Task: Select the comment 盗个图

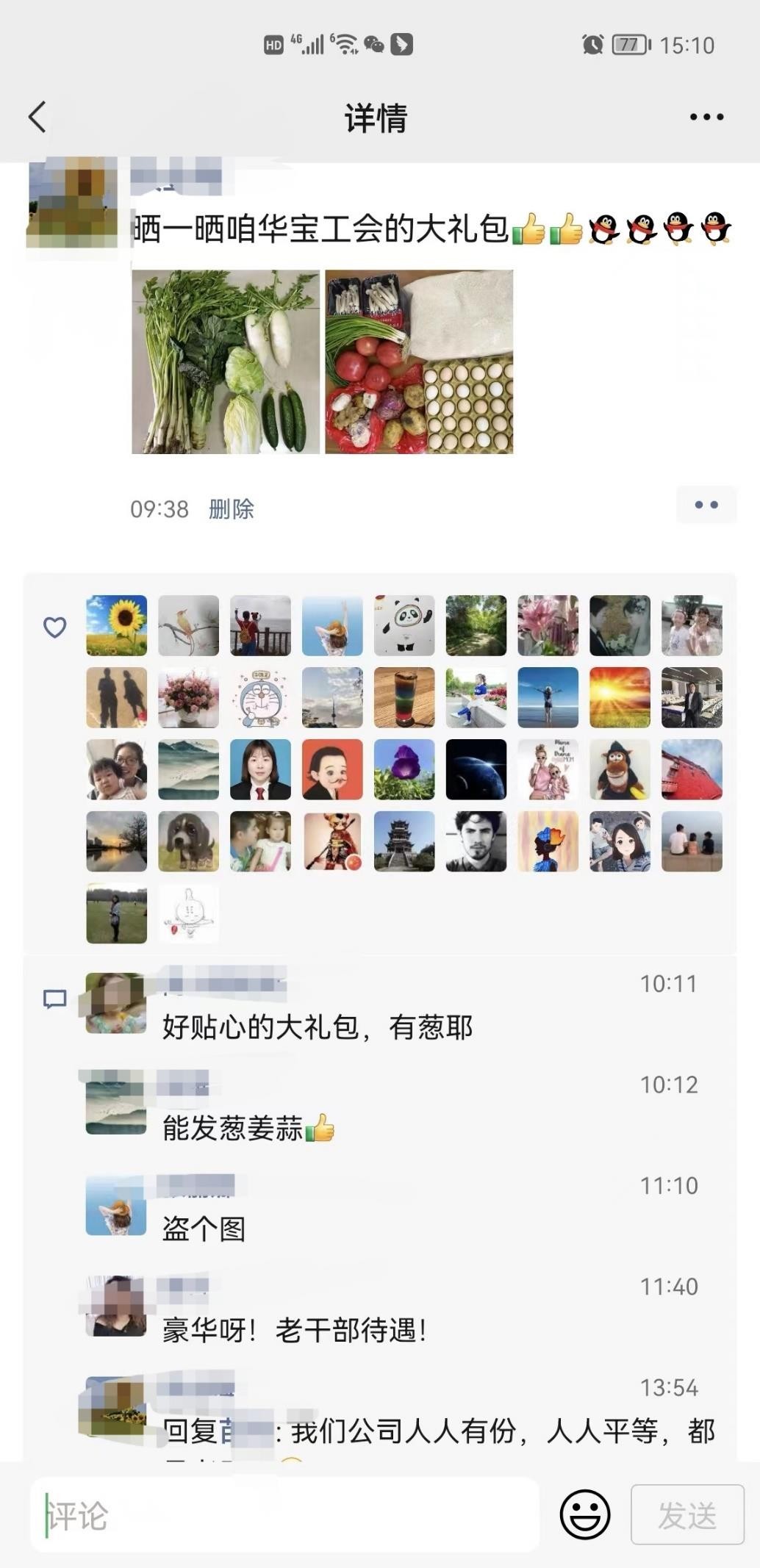Action: [204, 1229]
